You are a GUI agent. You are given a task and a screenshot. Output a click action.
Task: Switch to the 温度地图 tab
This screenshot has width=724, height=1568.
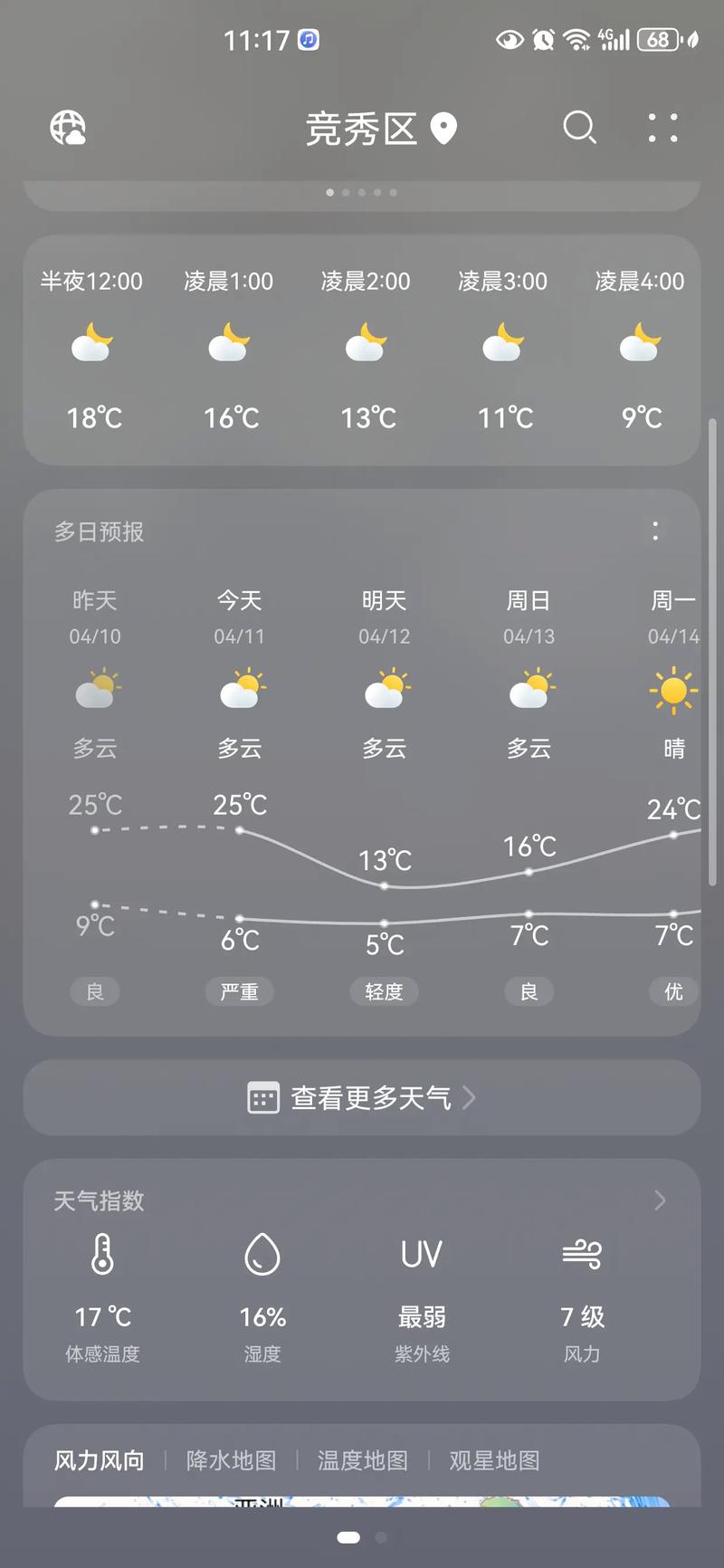(x=362, y=1458)
